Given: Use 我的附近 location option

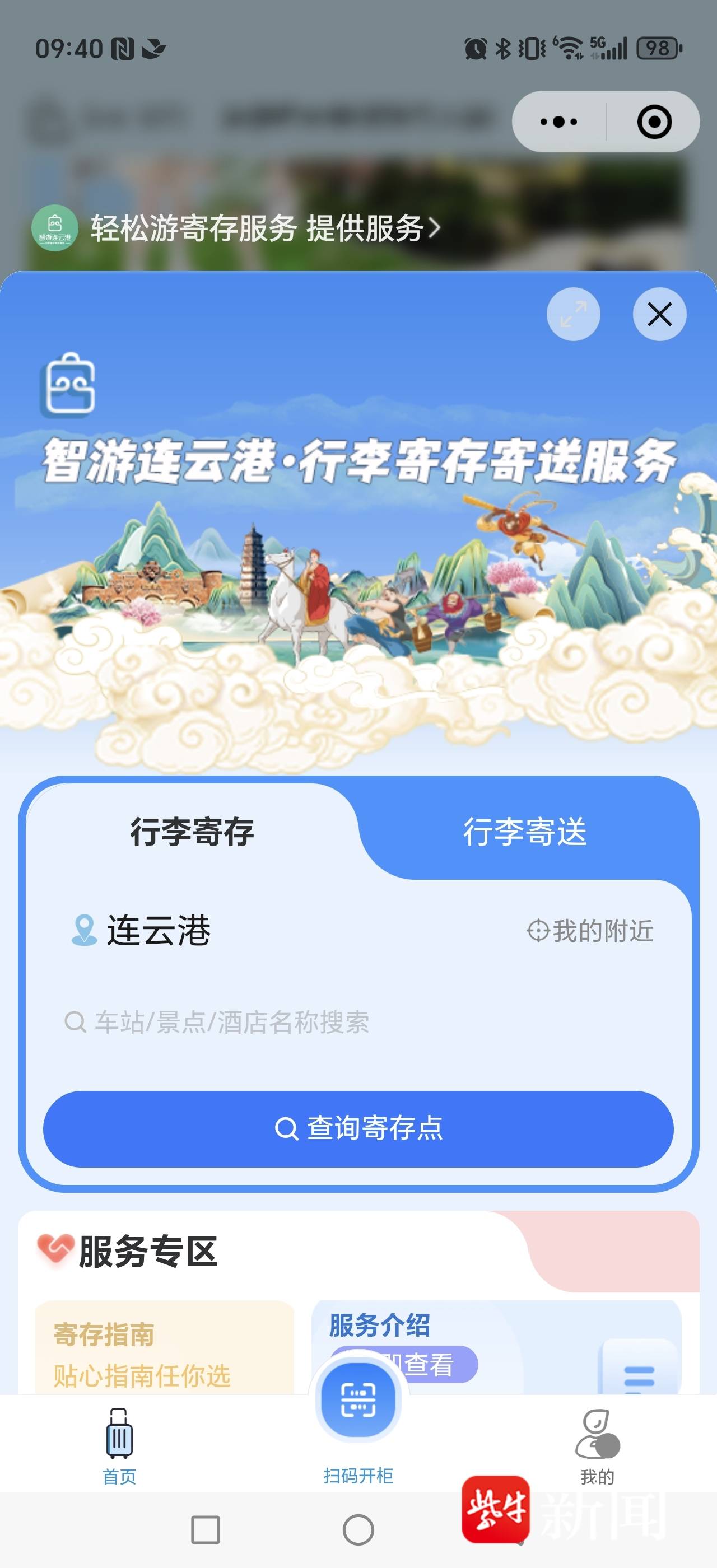Looking at the screenshot, I should [x=590, y=931].
